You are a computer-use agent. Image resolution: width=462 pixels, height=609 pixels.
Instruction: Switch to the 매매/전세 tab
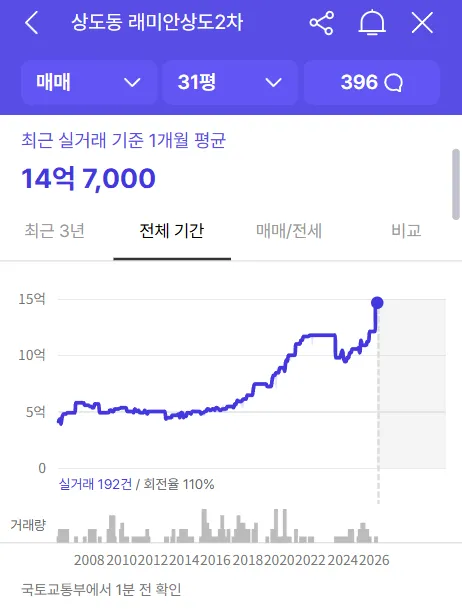coord(289,231)
